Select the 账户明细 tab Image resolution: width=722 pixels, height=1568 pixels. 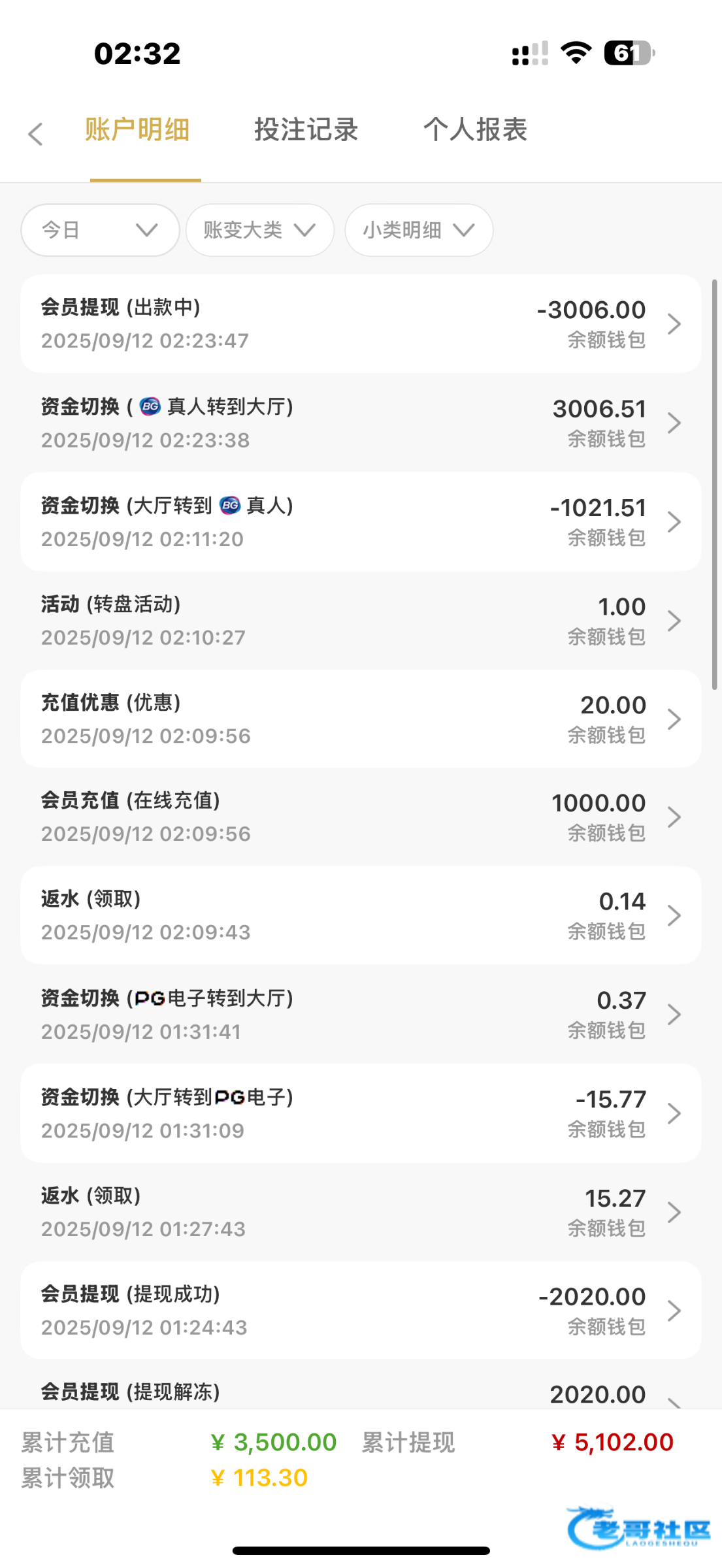click(137, 129)
